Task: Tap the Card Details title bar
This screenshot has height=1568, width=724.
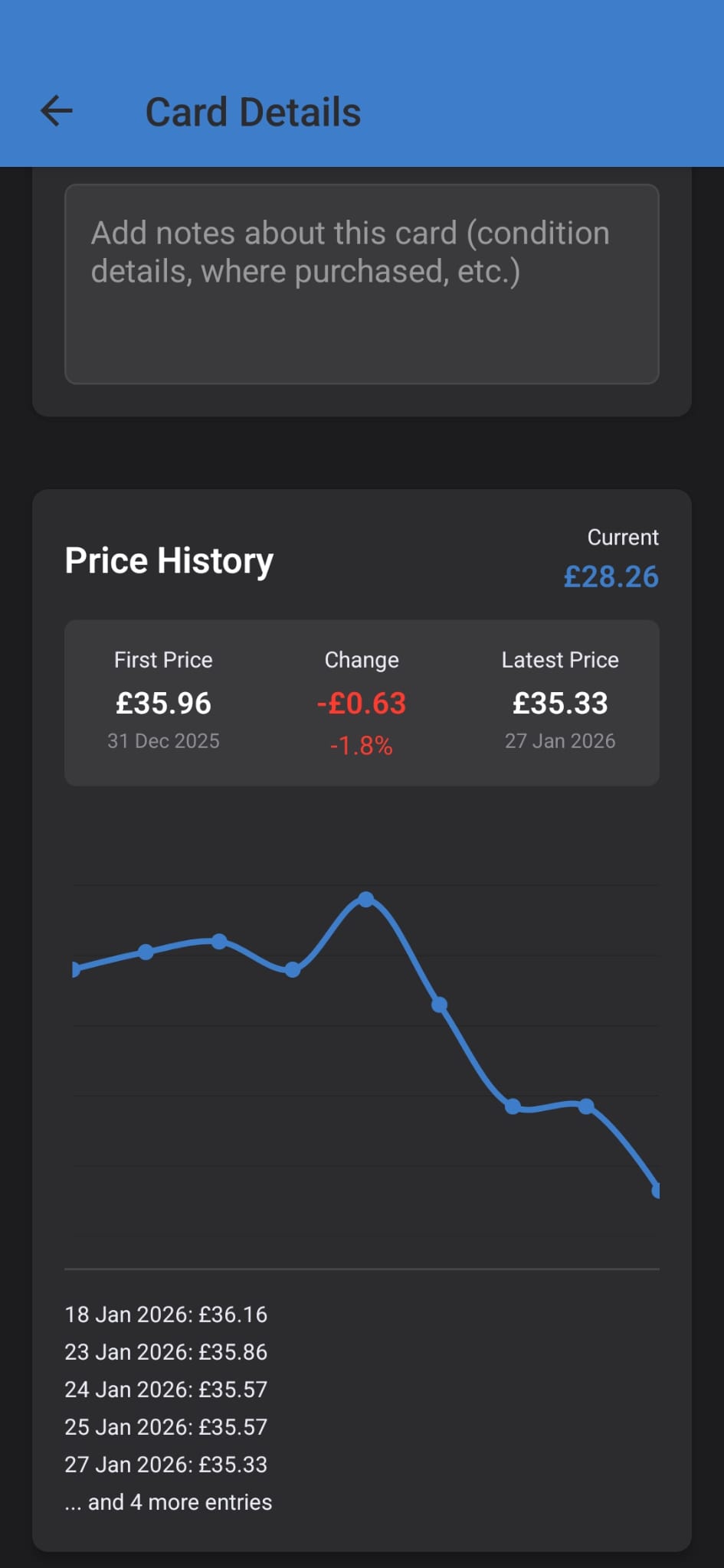Action: [253, 112]
